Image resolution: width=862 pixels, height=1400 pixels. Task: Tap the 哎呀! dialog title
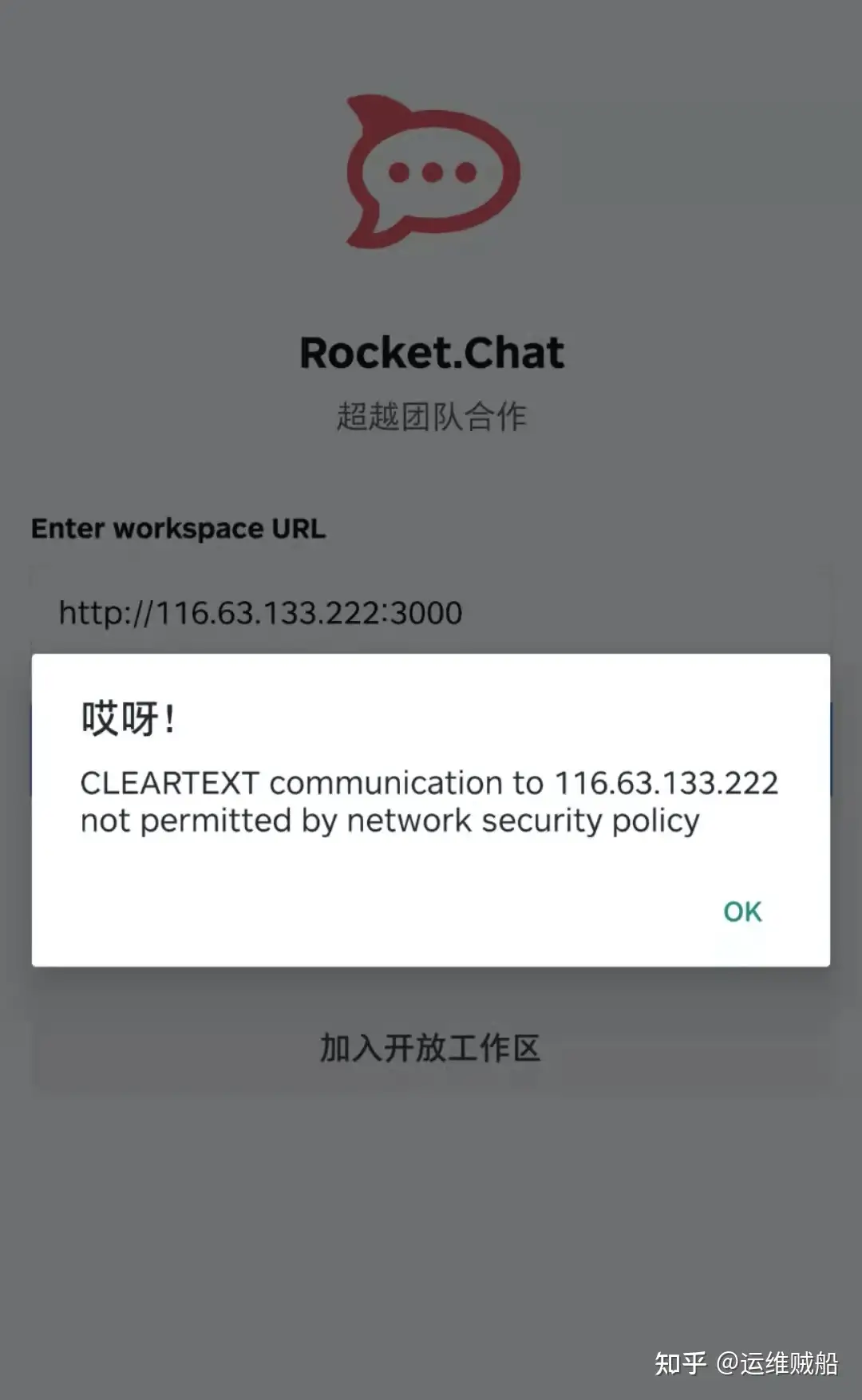pos(128,717)
